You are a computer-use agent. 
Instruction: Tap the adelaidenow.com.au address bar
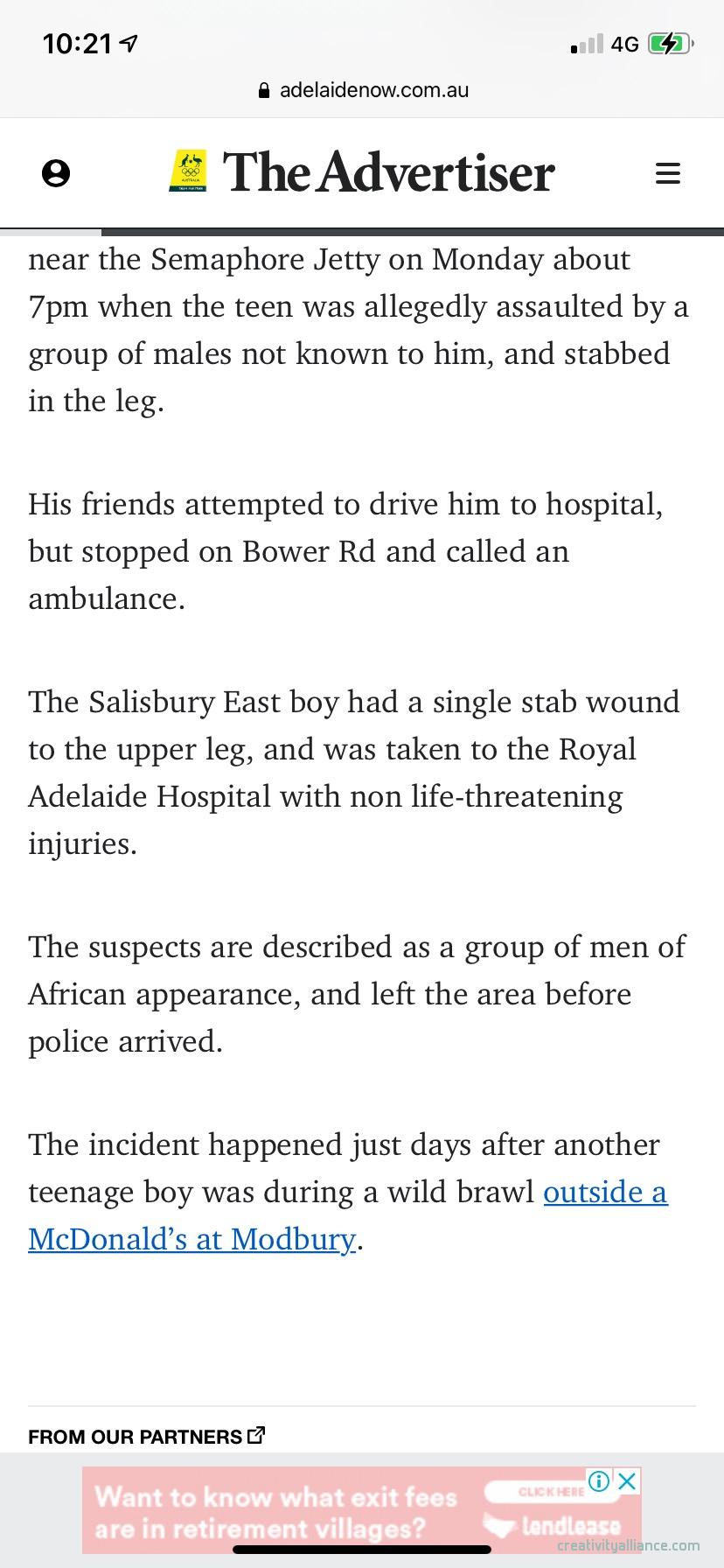(x=364, y=90)
